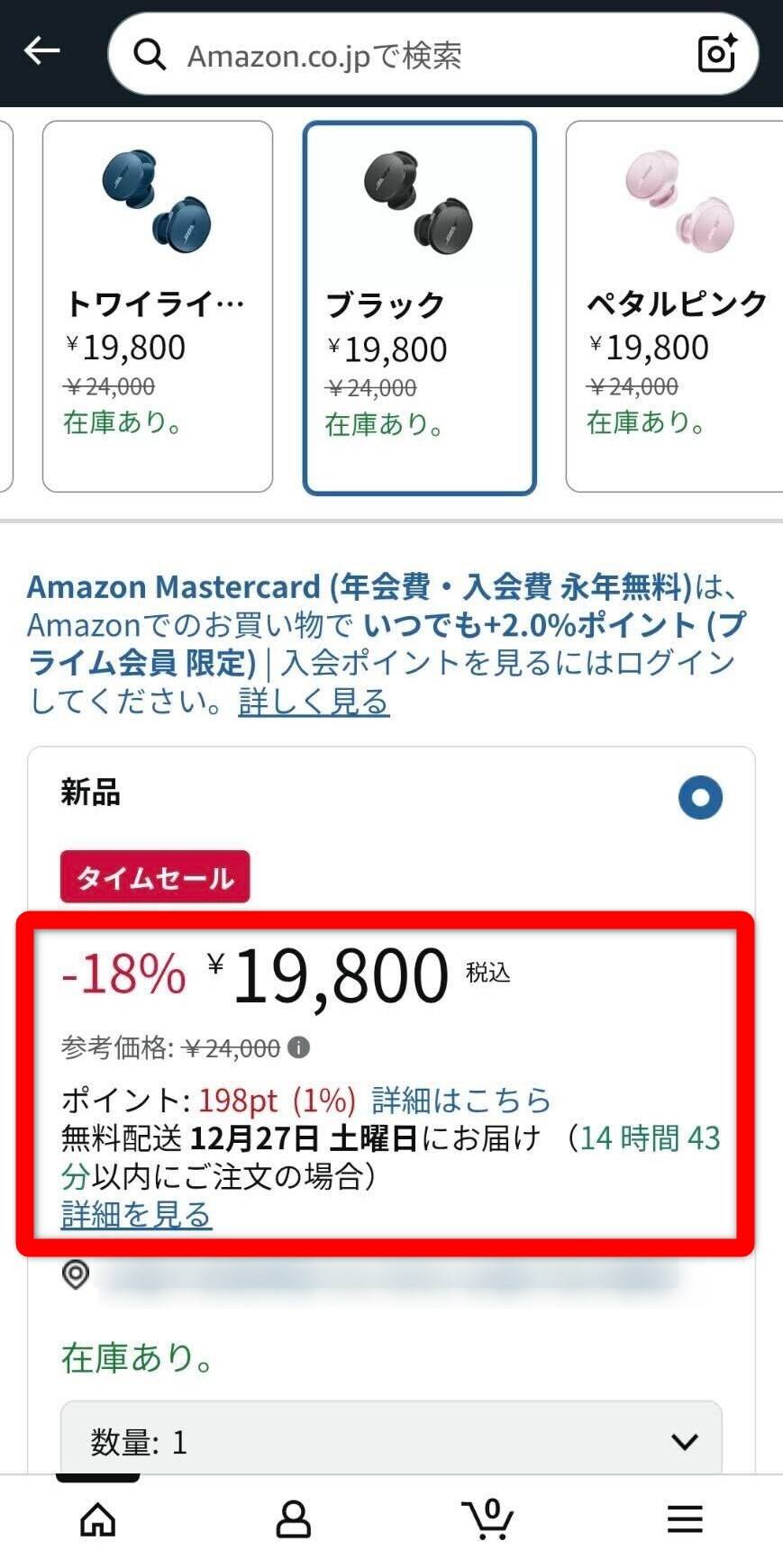Viewport: 783px width, 1568px height.
Task: Select the トワイライ… blue color option
Action: click(x=157, y=306)
